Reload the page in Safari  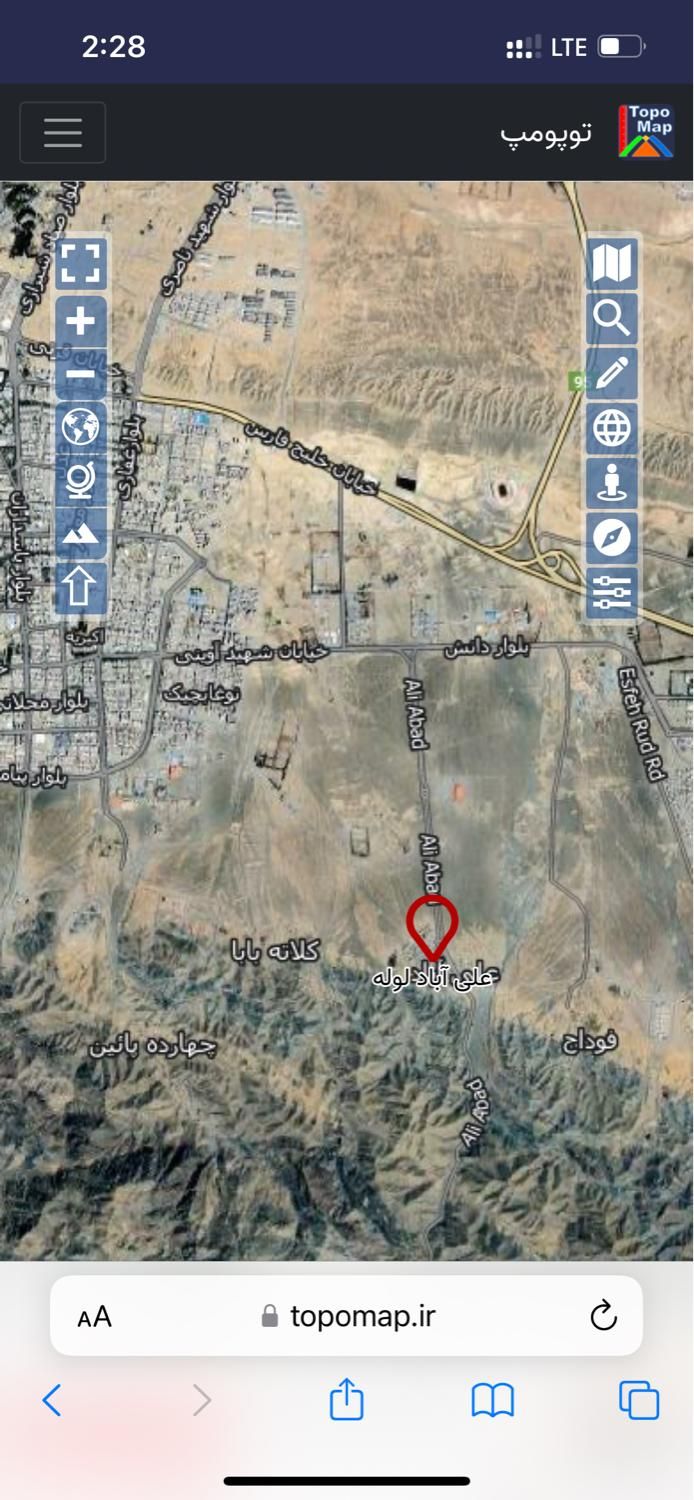coord(603,1316)
